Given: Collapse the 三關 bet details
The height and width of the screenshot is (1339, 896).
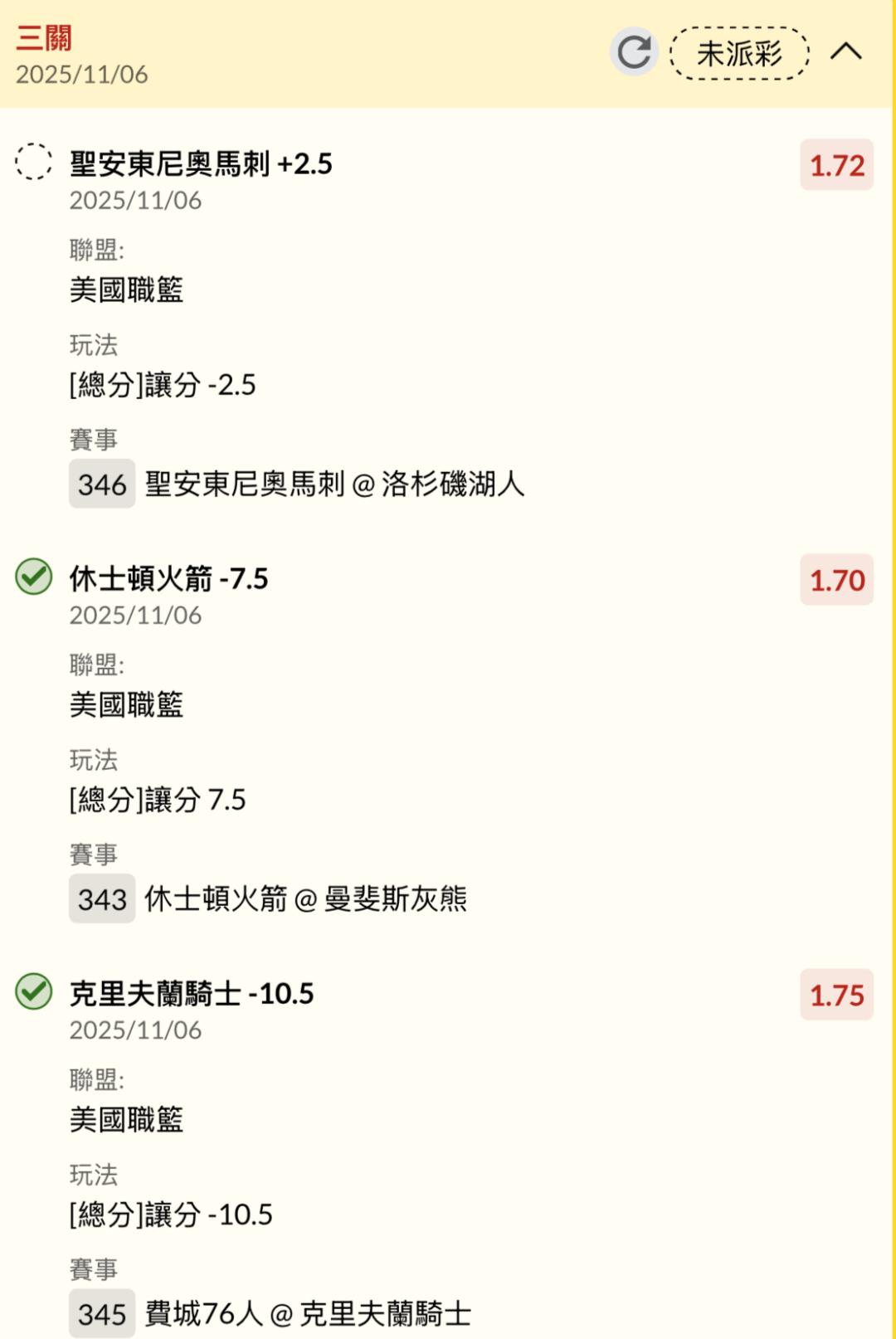Looking at the screenshot, I should point(845,52).
